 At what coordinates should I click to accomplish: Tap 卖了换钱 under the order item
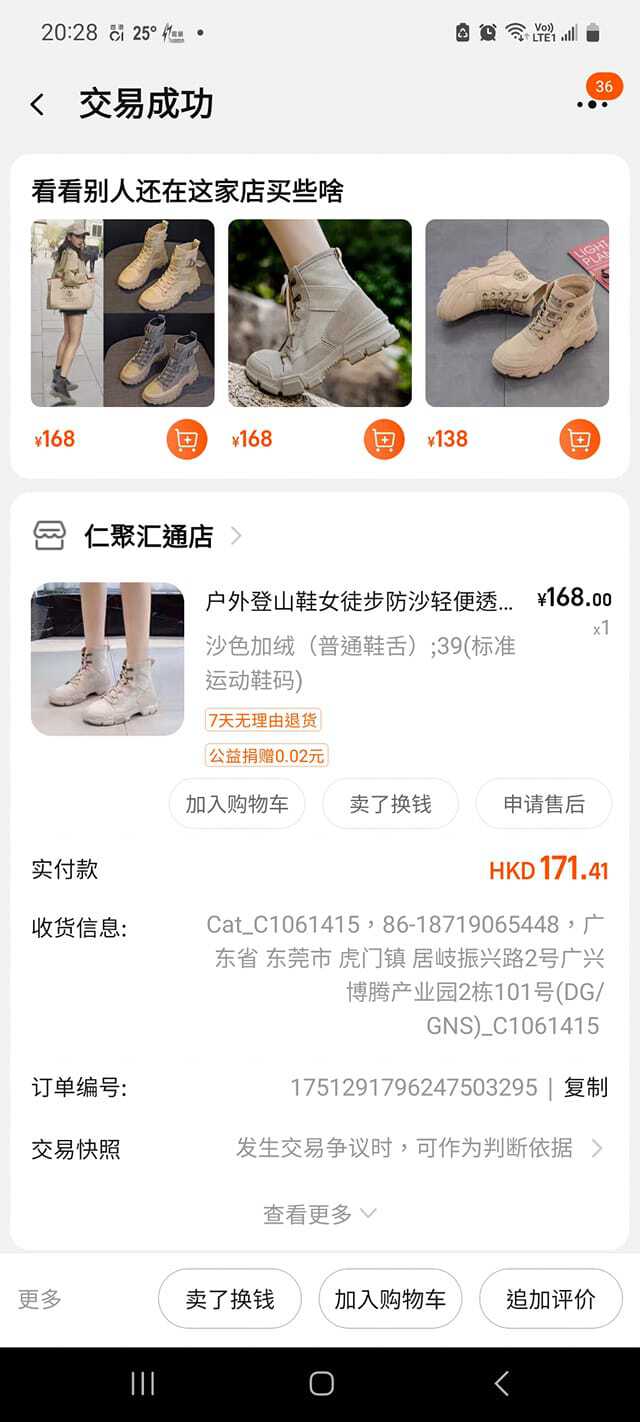click(390, 804)
